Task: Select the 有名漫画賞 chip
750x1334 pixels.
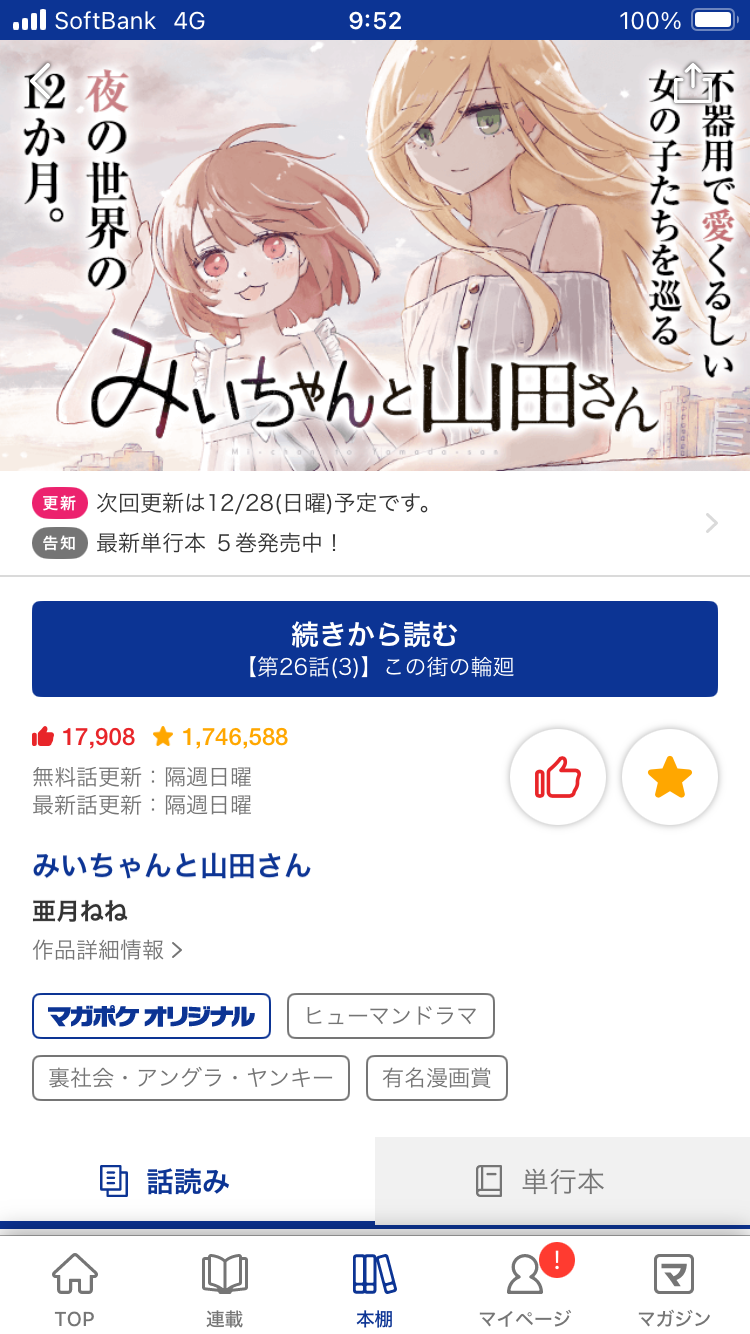Action: pyautogui.click(x=437, y=1078)
